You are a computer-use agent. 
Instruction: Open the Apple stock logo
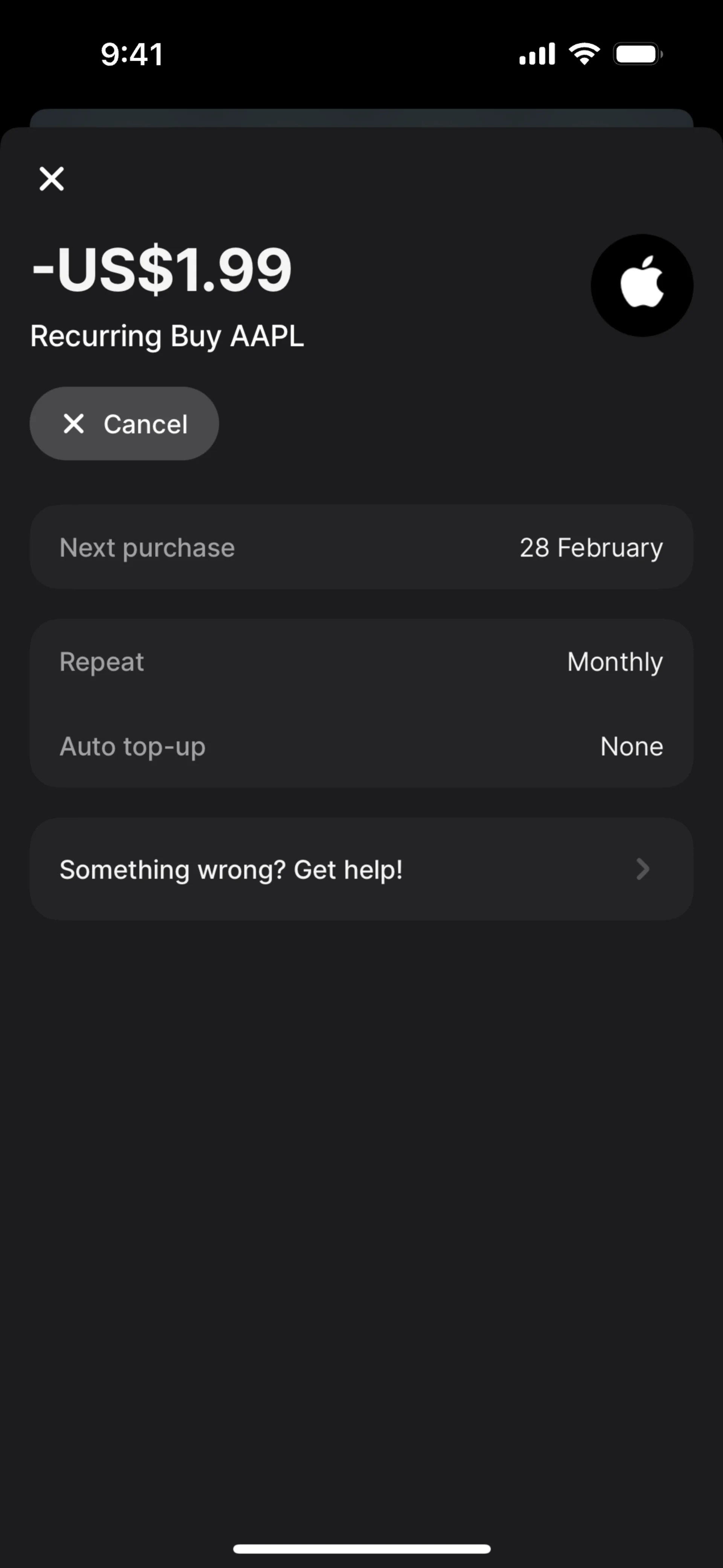pyautogui.click(x=641, y=286)
